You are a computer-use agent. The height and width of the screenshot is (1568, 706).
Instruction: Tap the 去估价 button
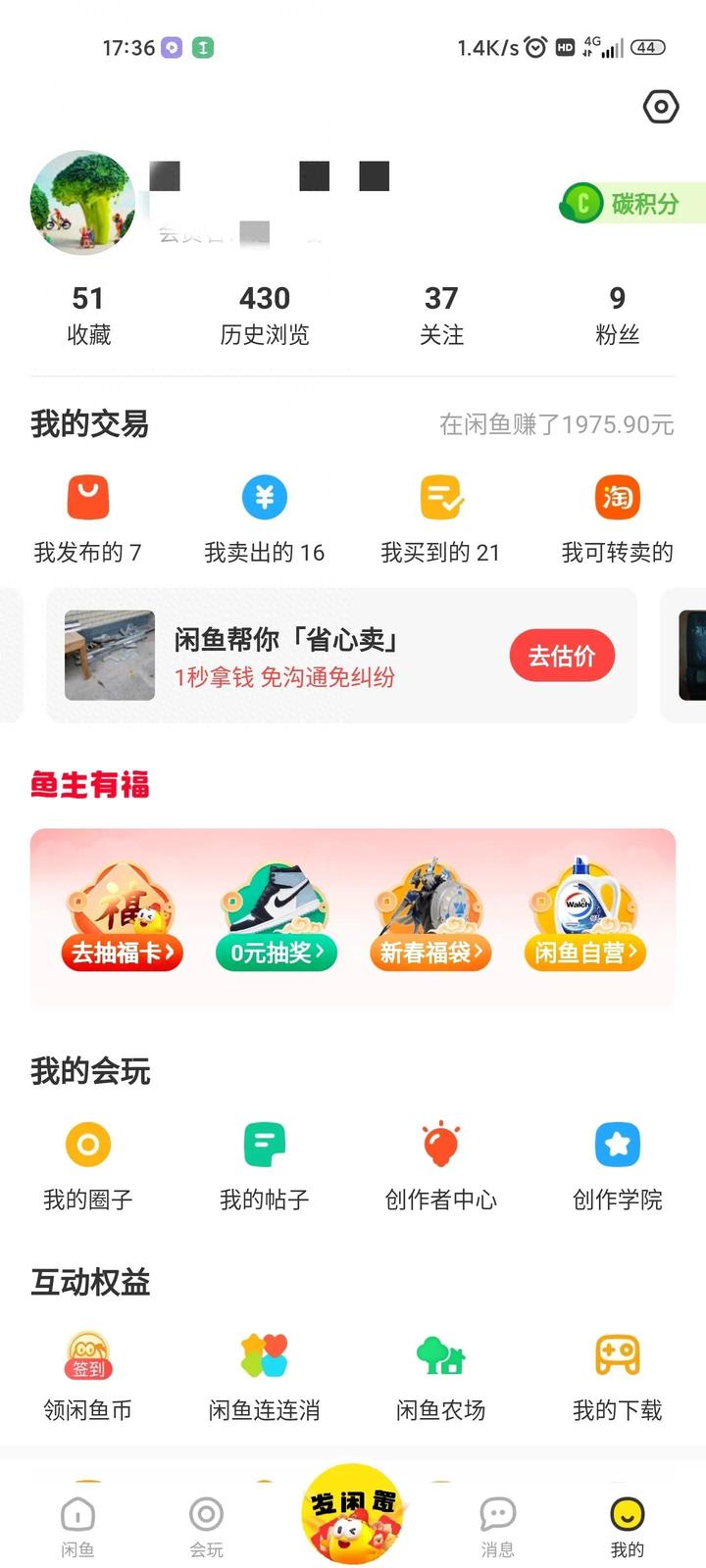[562, 656]
